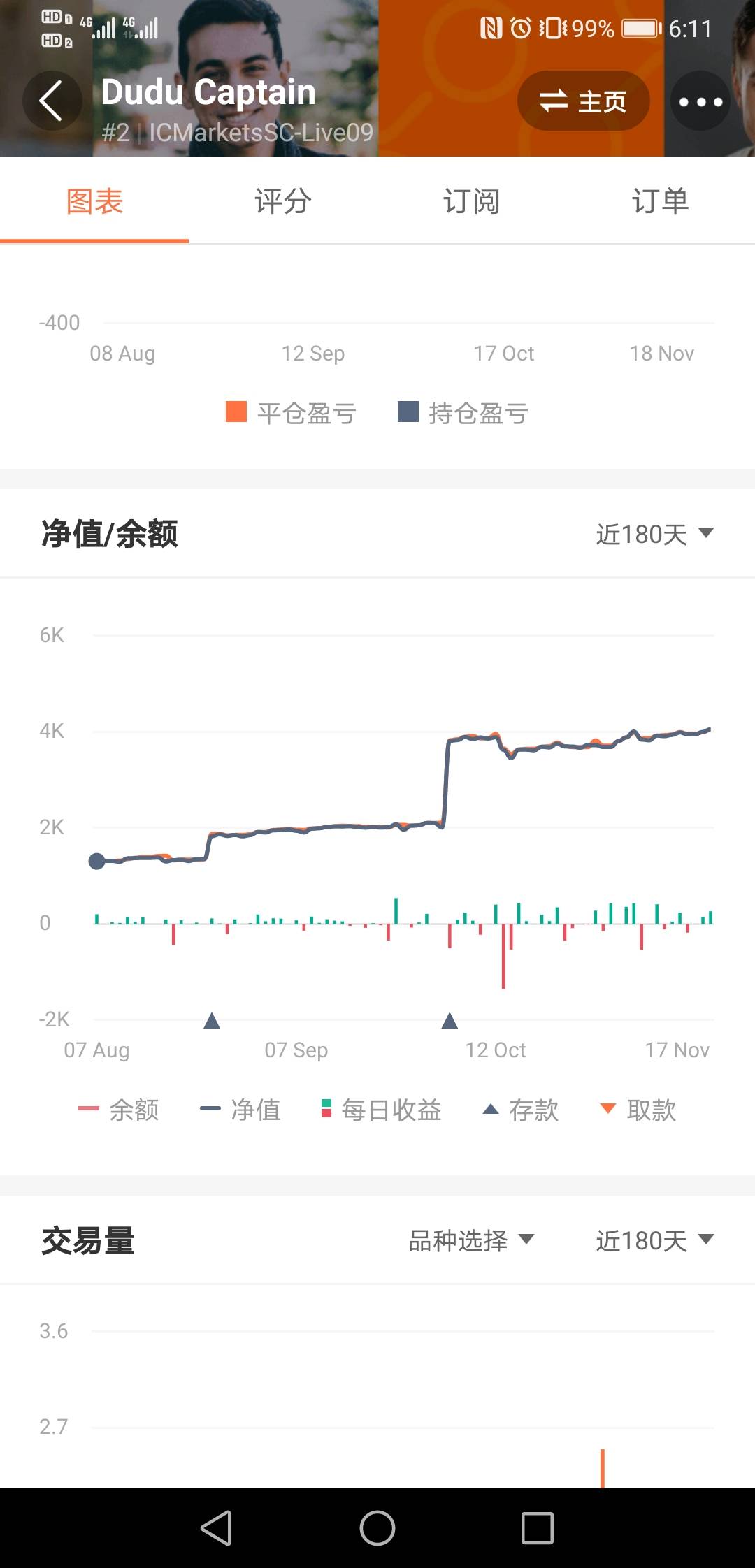Expand 近180天 dropdown for 净值/余额
The height and width of the screenshot is (1568, 755).
pos(654,535)
